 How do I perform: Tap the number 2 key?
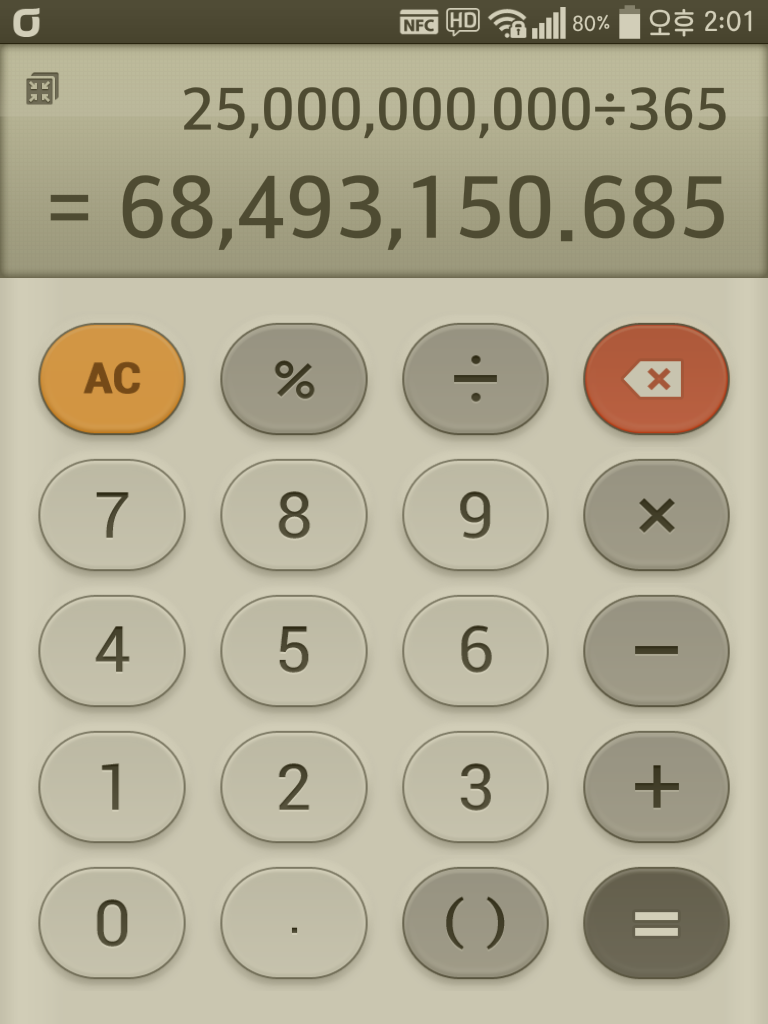[x=294, y=787]
